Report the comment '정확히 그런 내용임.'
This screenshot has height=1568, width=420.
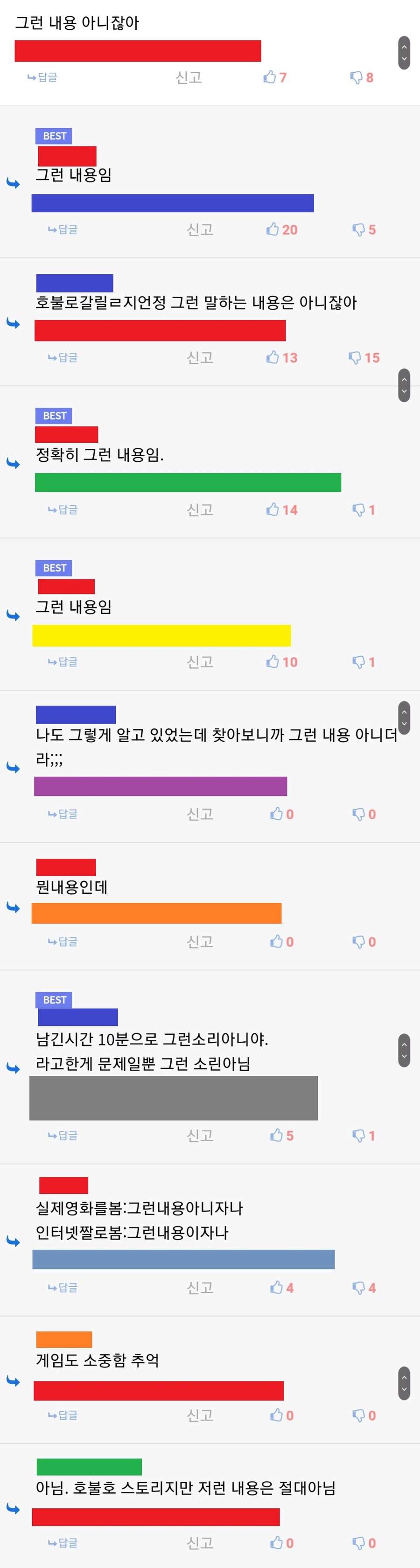coord(200,510)
